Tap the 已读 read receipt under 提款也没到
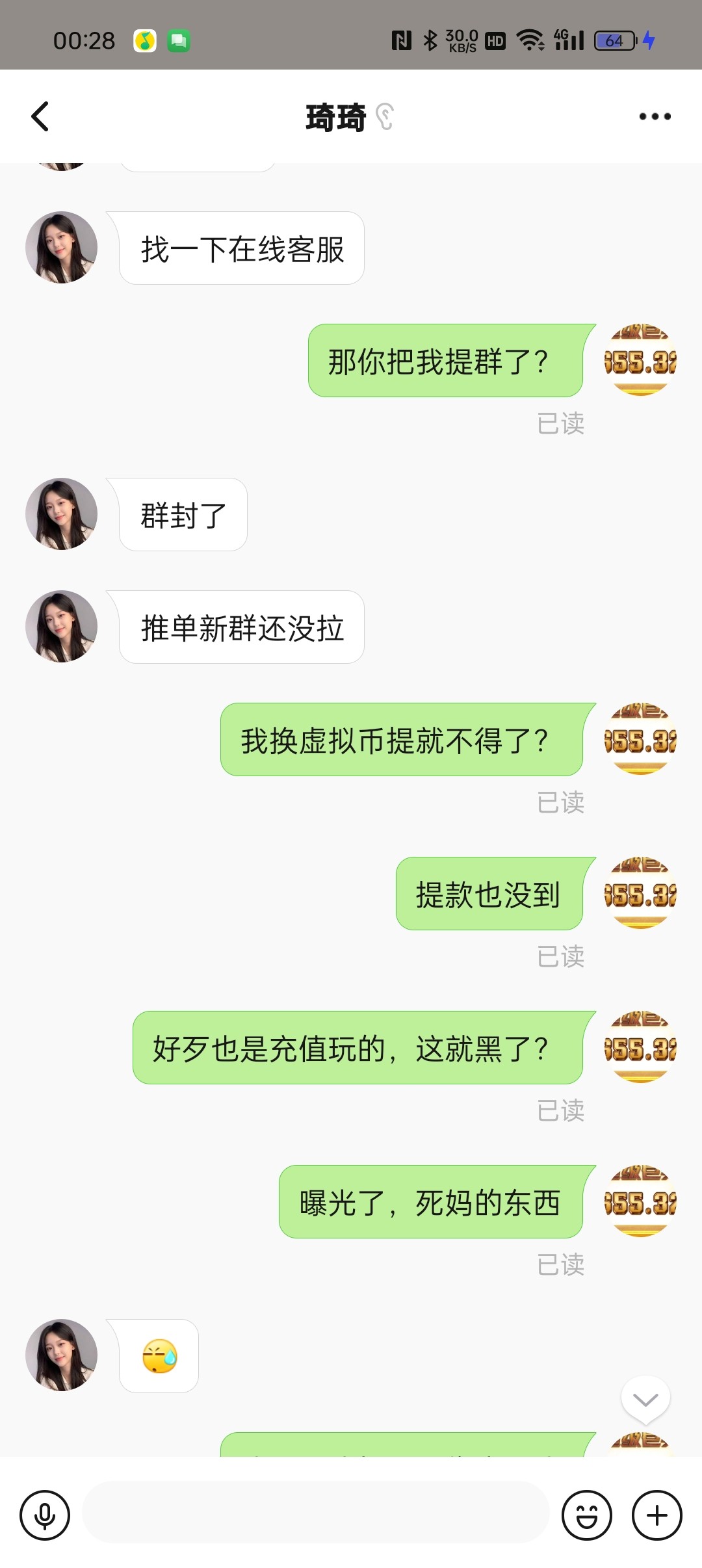The width and height of the screenshot is (702, 1568). tap(562, 956)
